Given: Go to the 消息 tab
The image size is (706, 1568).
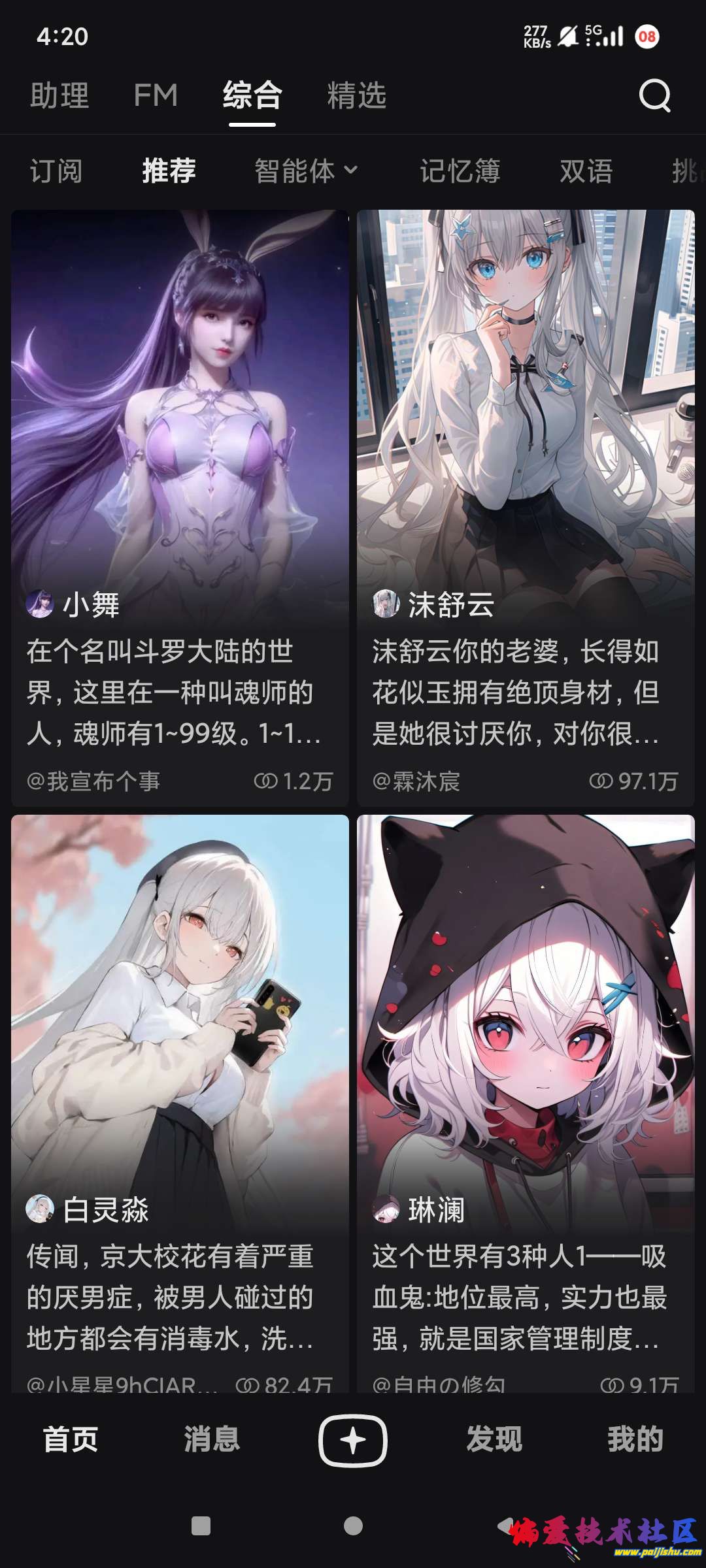Looking at the screenshot, I should pos(212,1439).
